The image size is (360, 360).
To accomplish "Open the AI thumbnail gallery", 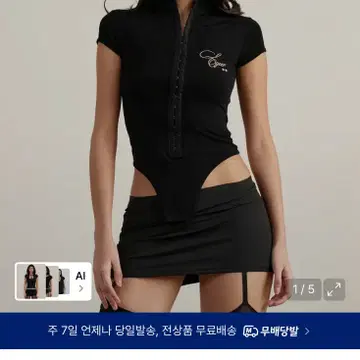I will [x=53, y=281].
